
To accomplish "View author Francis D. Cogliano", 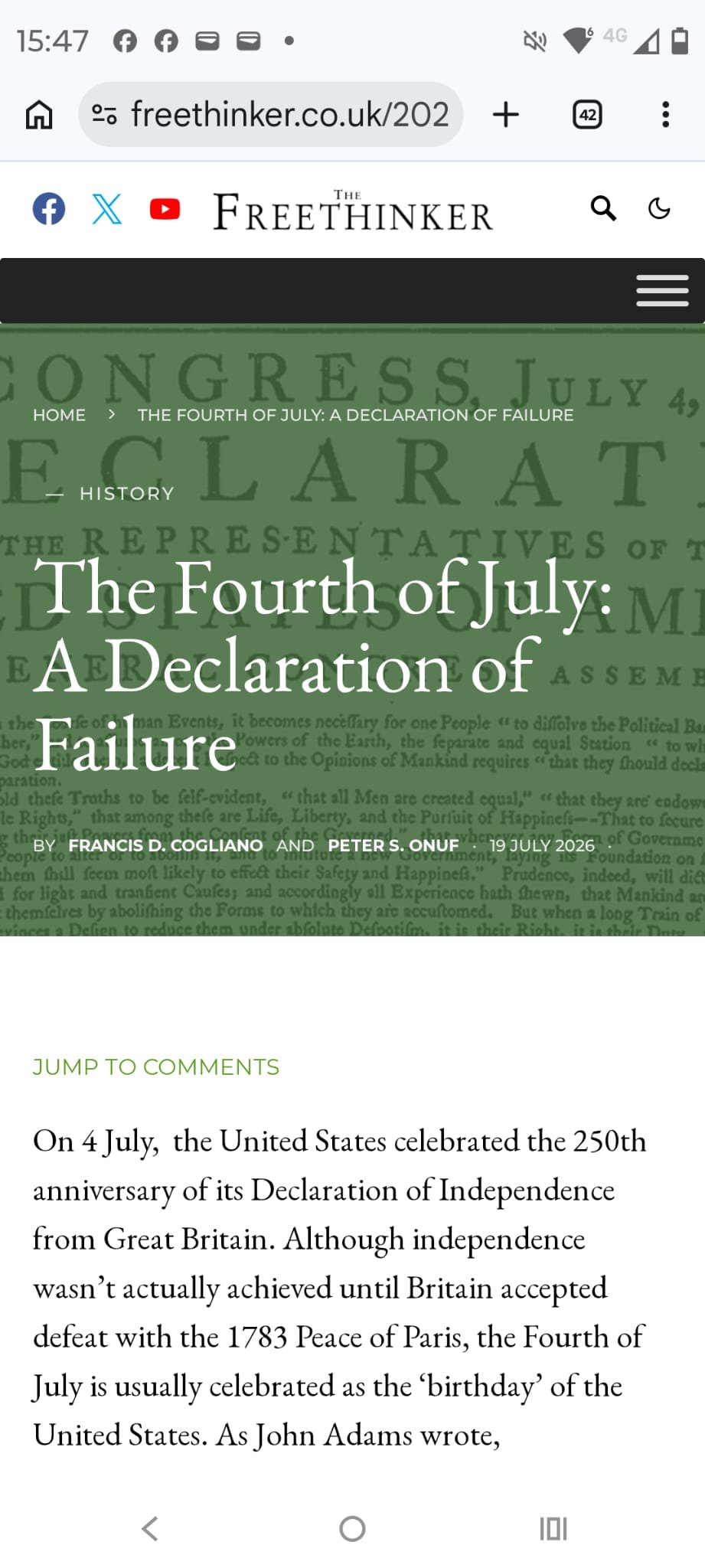I will pyautogui.click(x=166, y=845).
